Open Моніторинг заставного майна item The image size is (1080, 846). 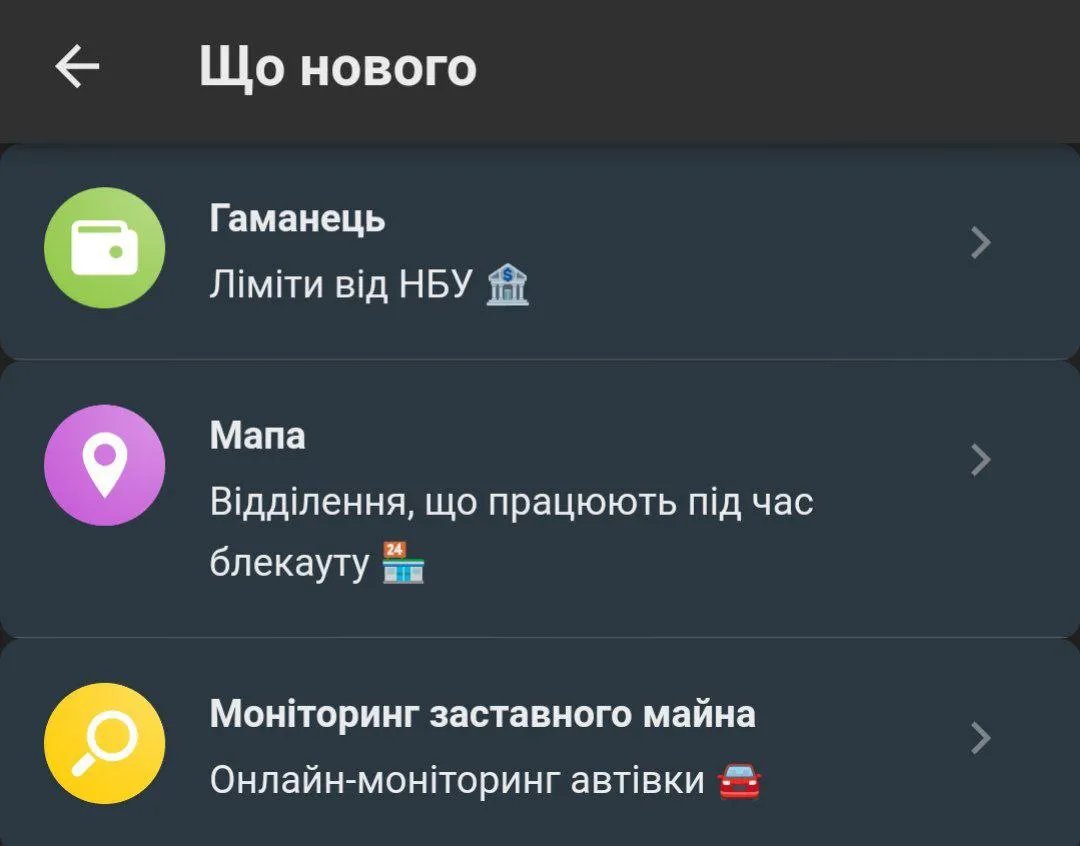pyautogui.click(x=540, y=745)
